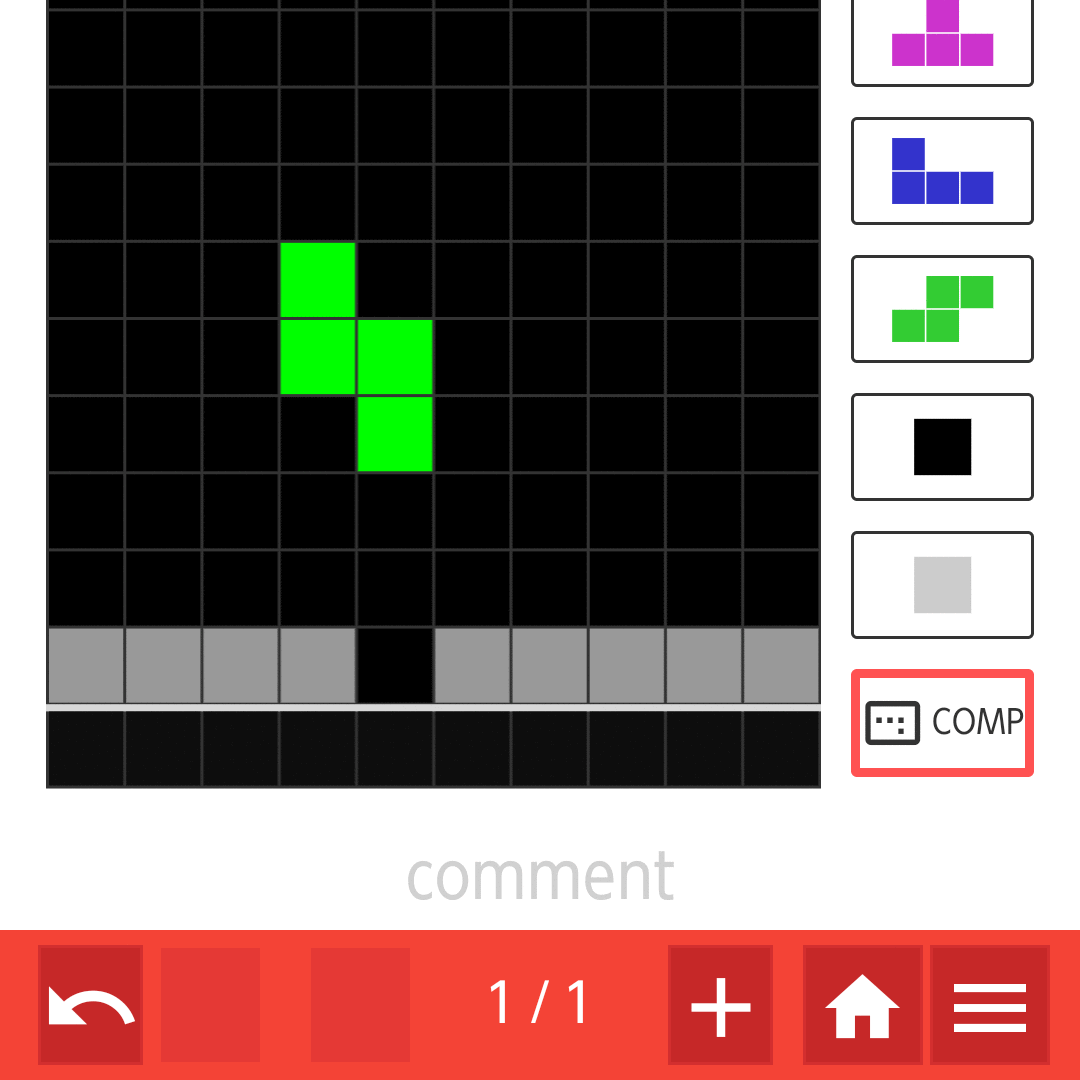Screen dimensions: 1080x1080
Task: Undo the last edit
Action: pyautogui.click(x=90, y=1004)
